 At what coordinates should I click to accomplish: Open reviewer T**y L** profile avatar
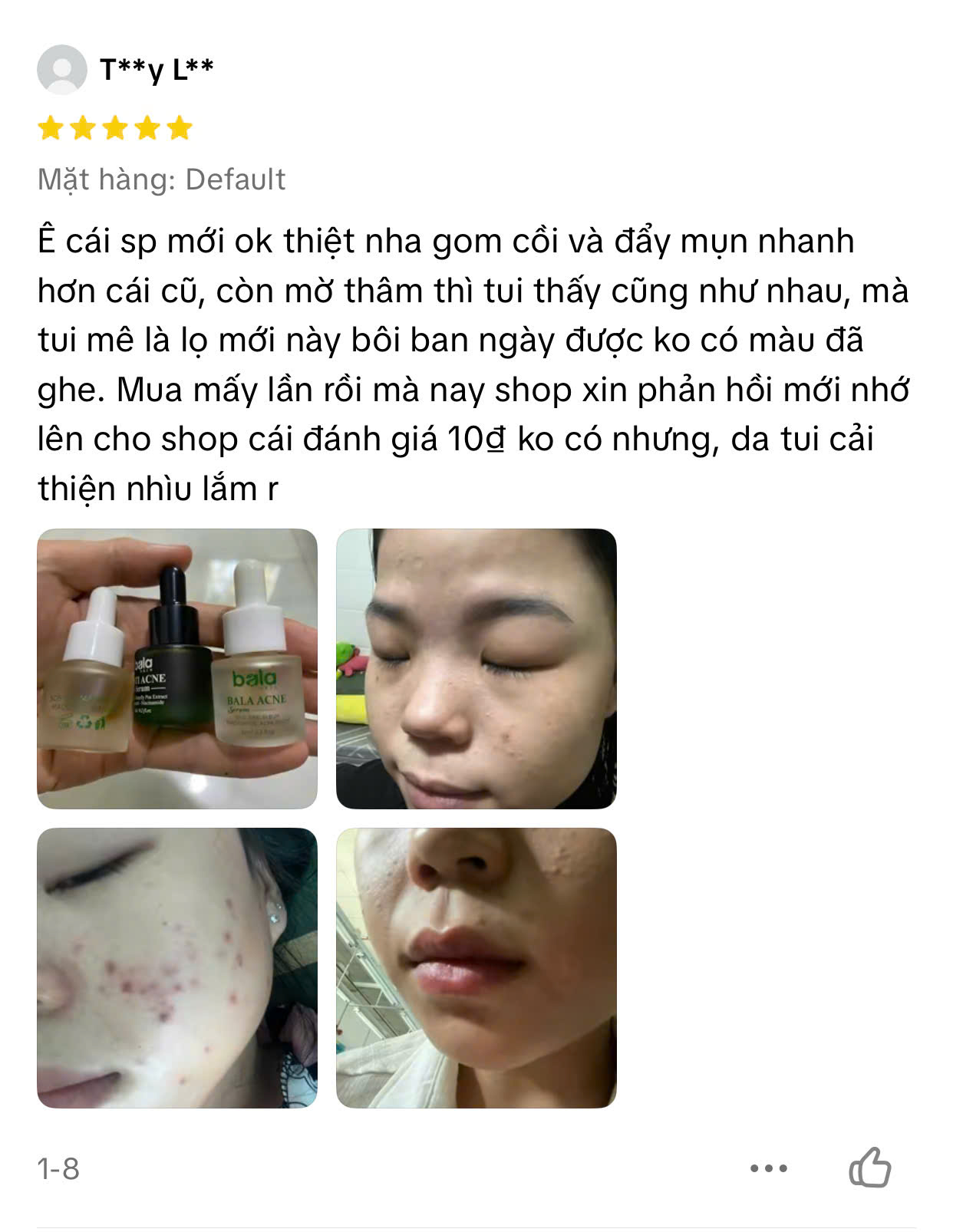point(61,70)
